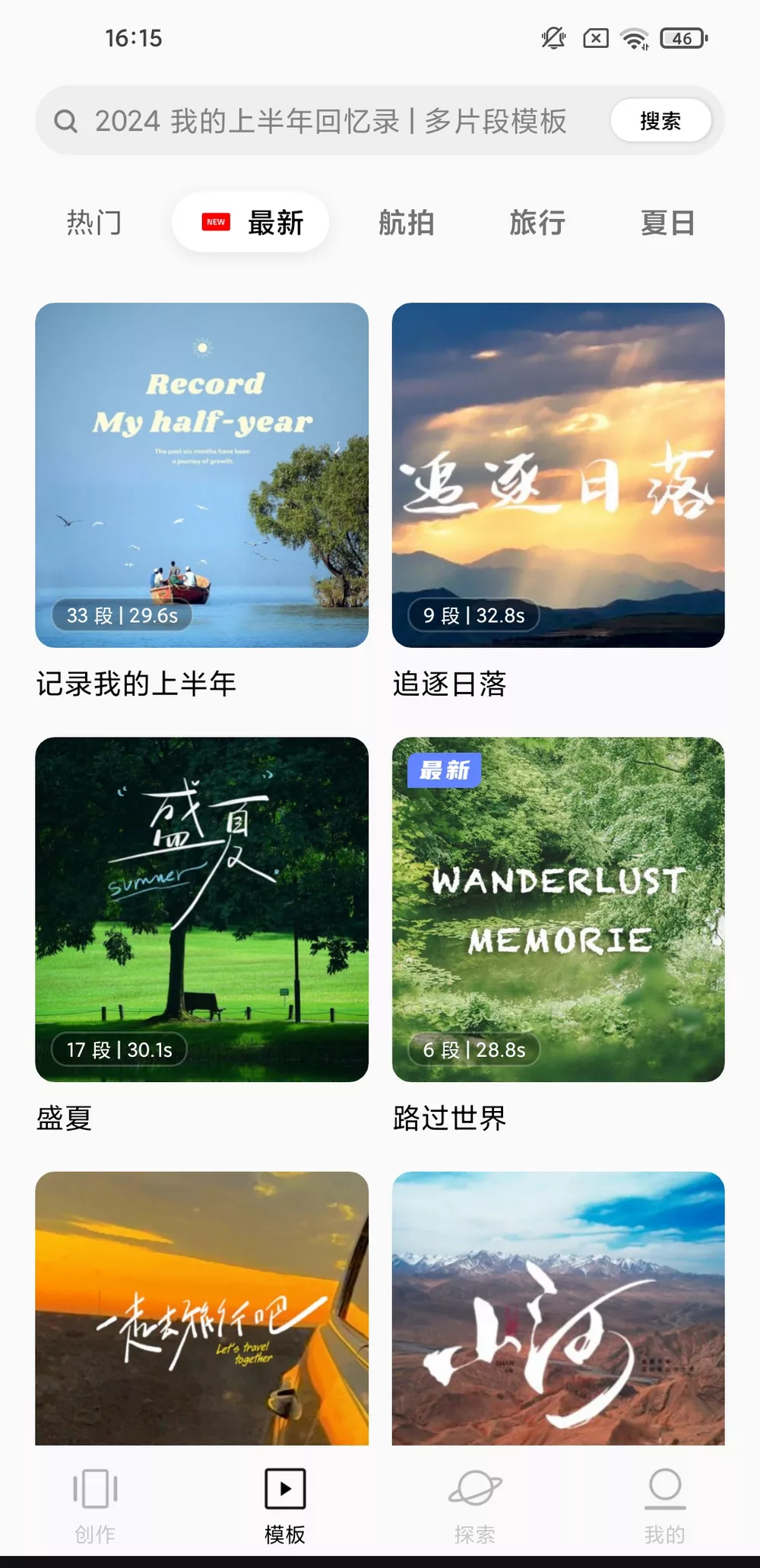Tap the search input field

[x=327, y=120]
